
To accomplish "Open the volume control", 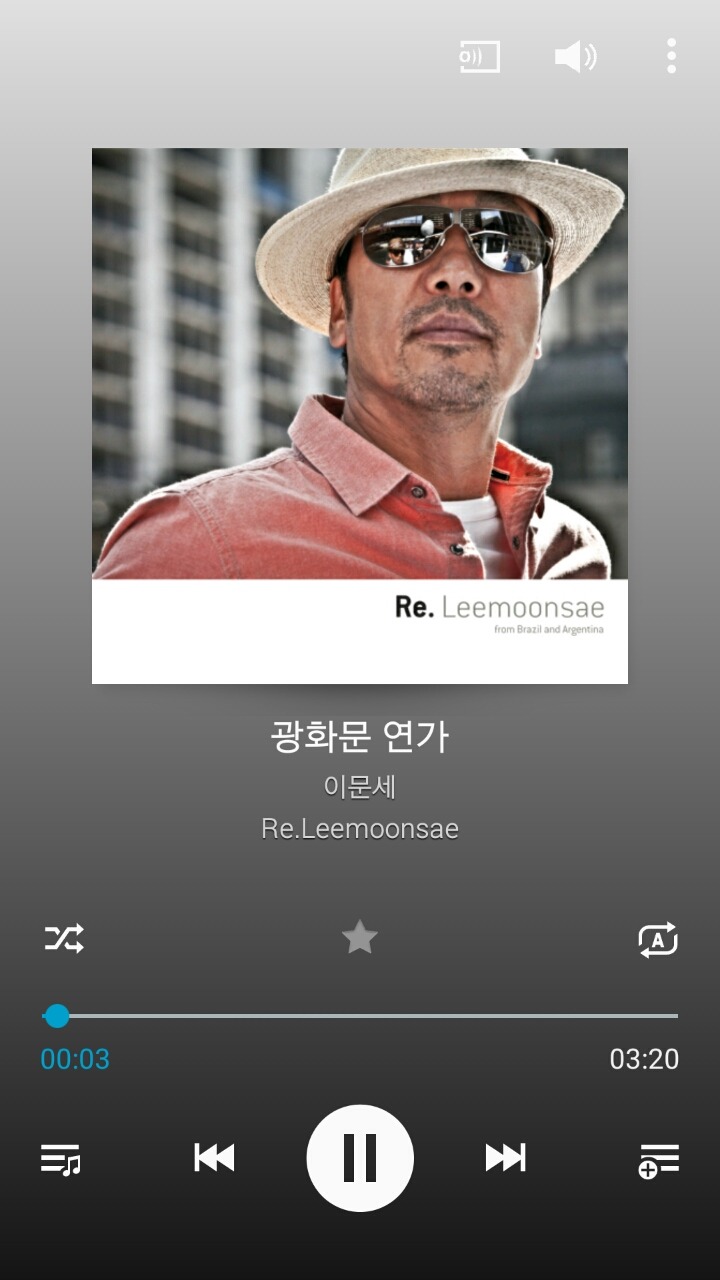I will (575, 57).
